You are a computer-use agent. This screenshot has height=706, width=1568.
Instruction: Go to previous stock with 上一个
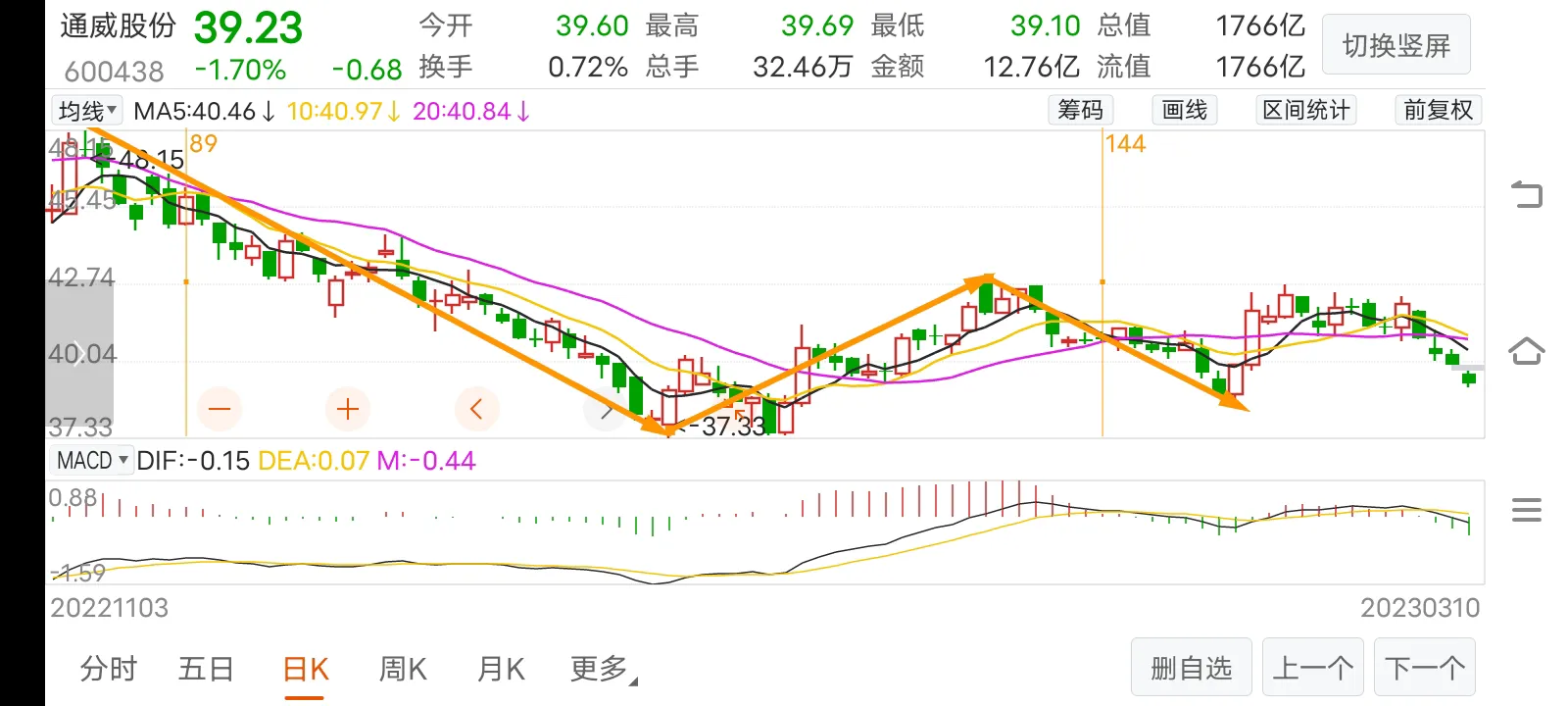[x=1313, y=668]
